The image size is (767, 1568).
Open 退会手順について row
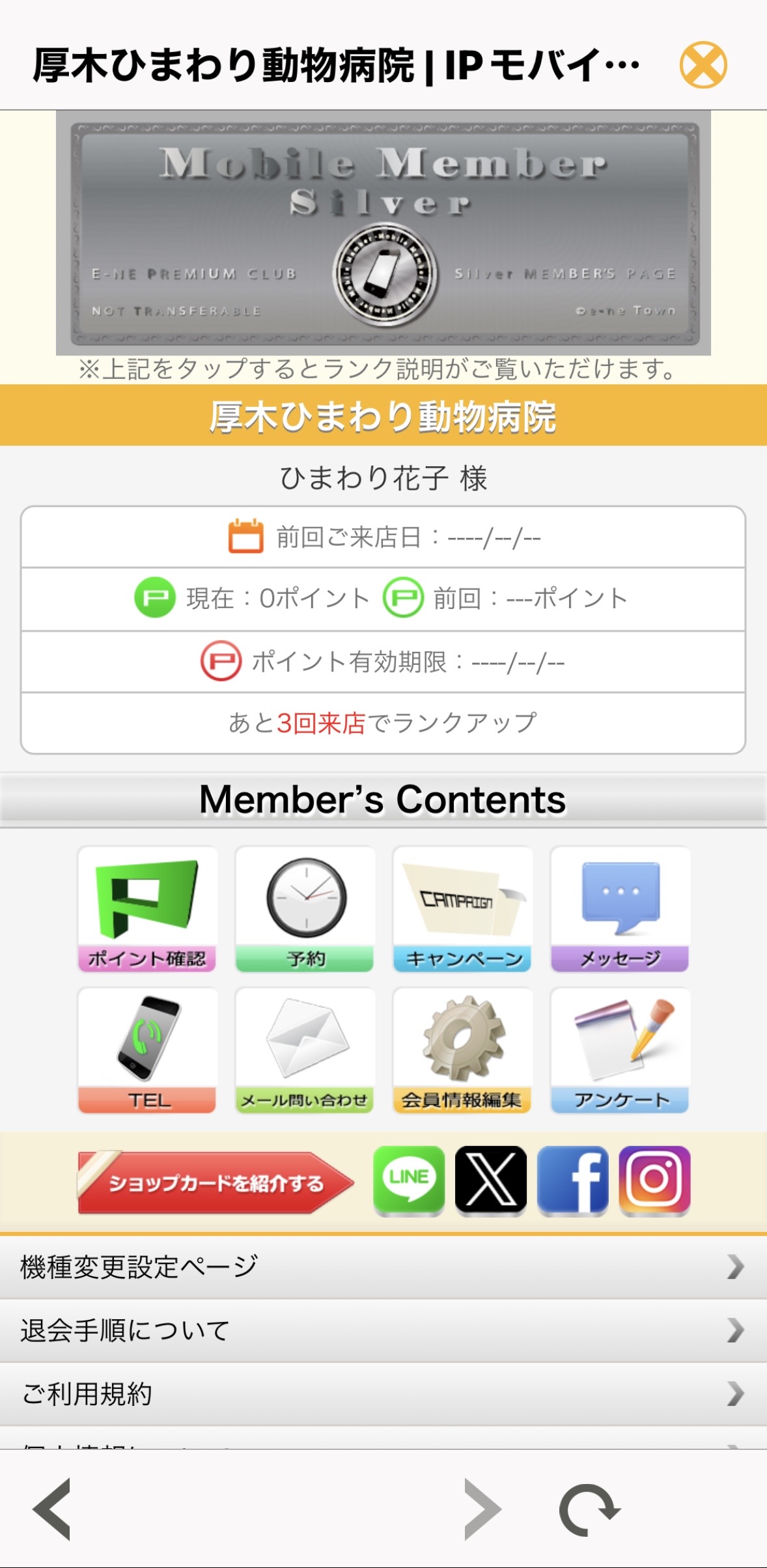[x=383, y=1330]
